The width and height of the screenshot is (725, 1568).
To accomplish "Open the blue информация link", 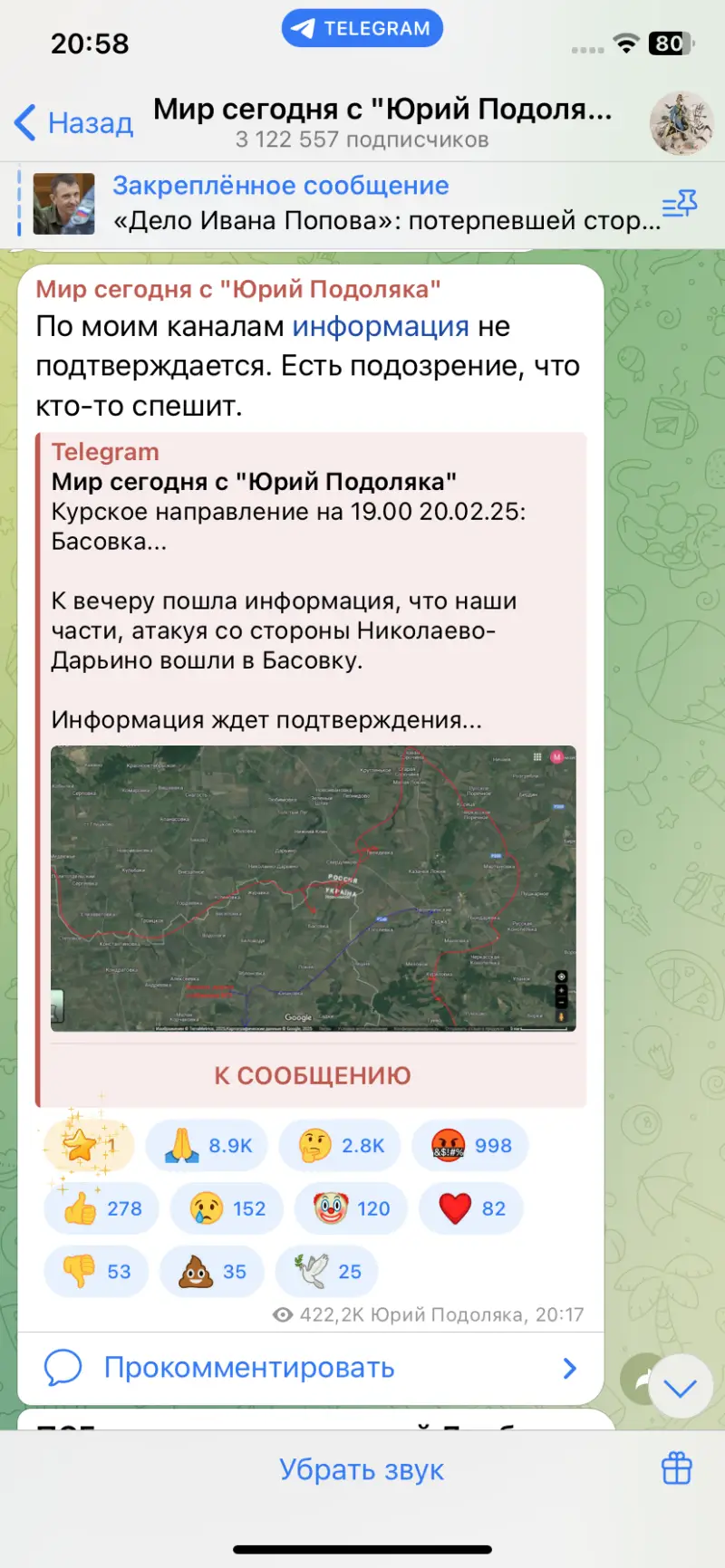I will pyautogui.click(x=380, y=326).
